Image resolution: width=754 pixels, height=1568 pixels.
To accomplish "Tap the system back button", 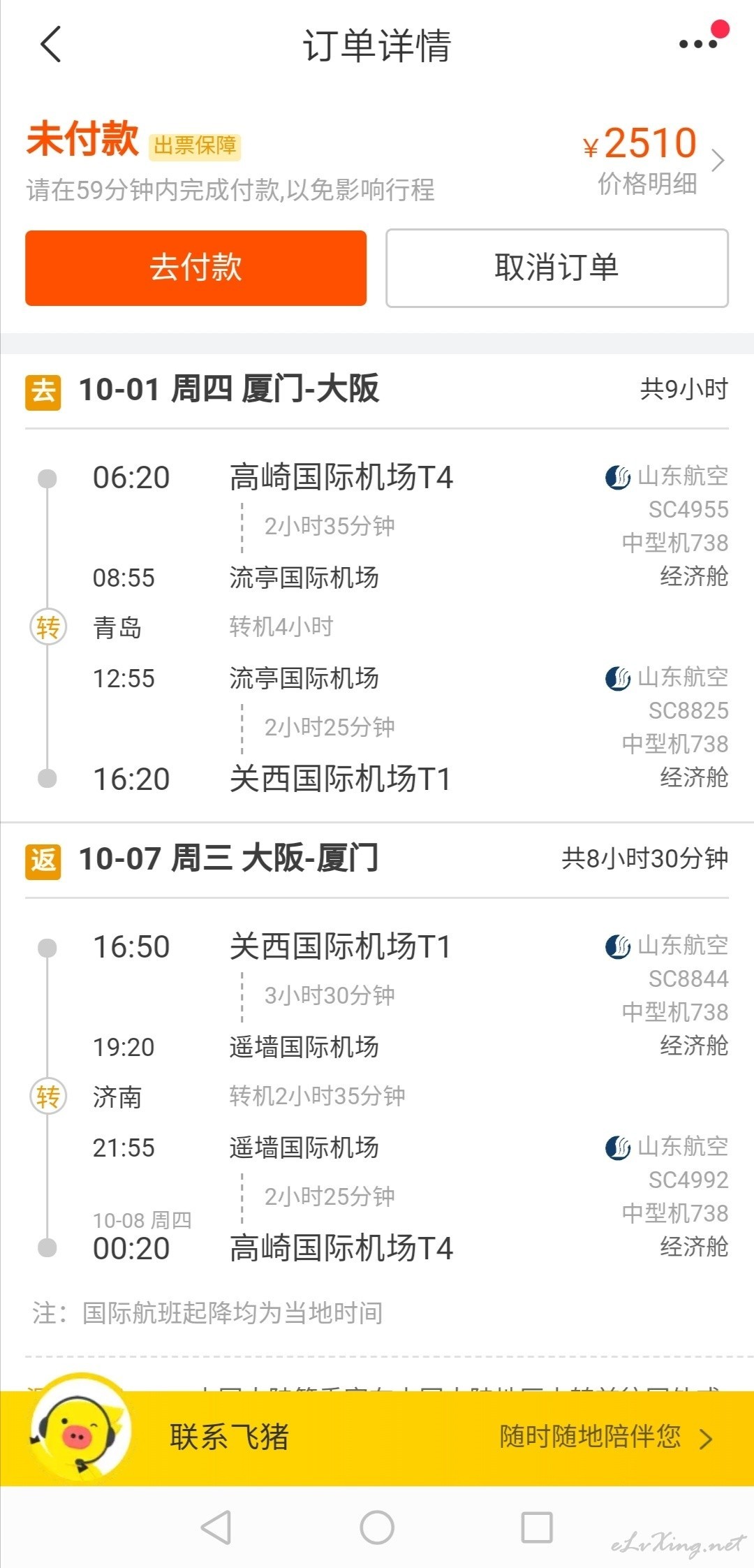I will tap(216, 1527).
